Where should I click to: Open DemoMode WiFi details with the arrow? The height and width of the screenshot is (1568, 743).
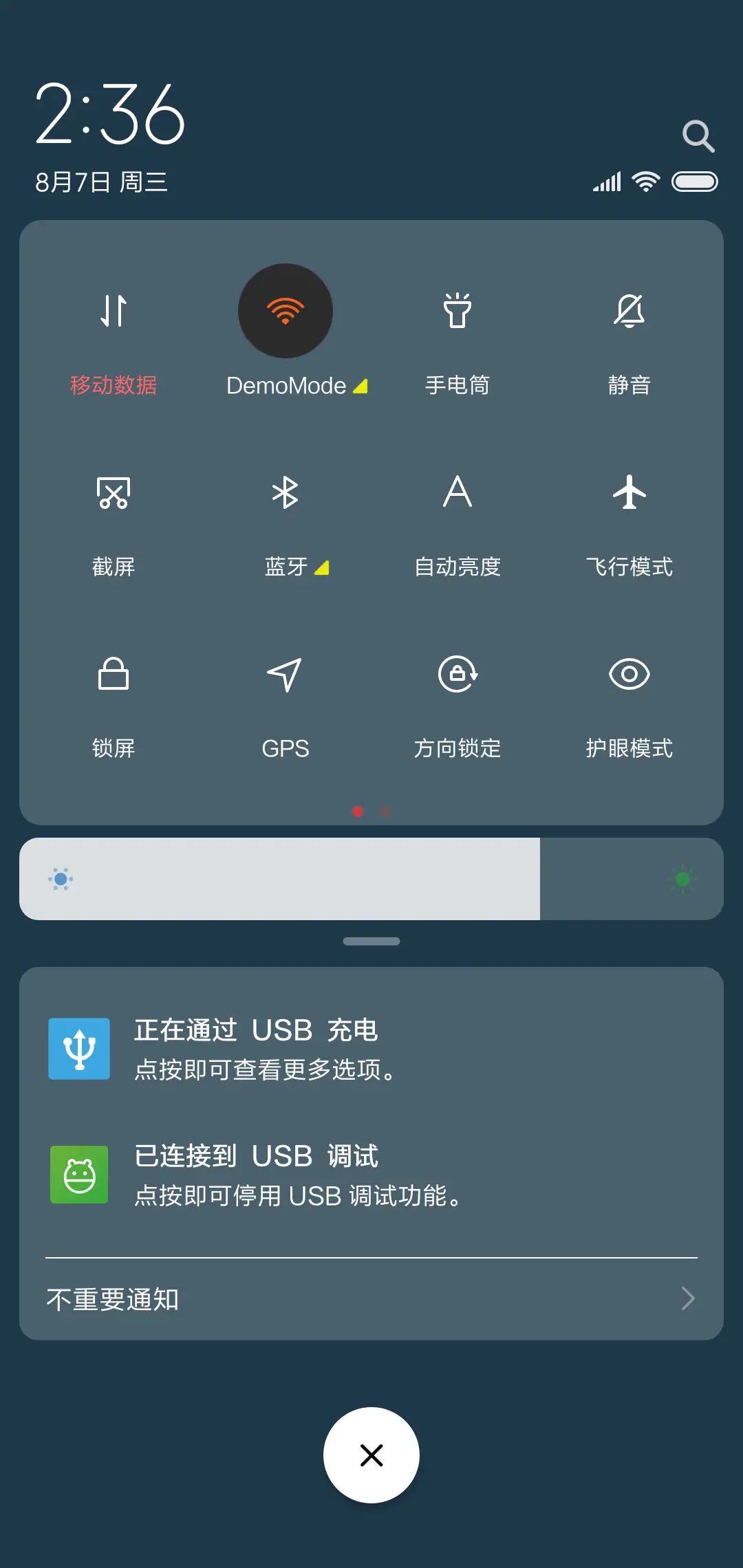pos(360,386)
